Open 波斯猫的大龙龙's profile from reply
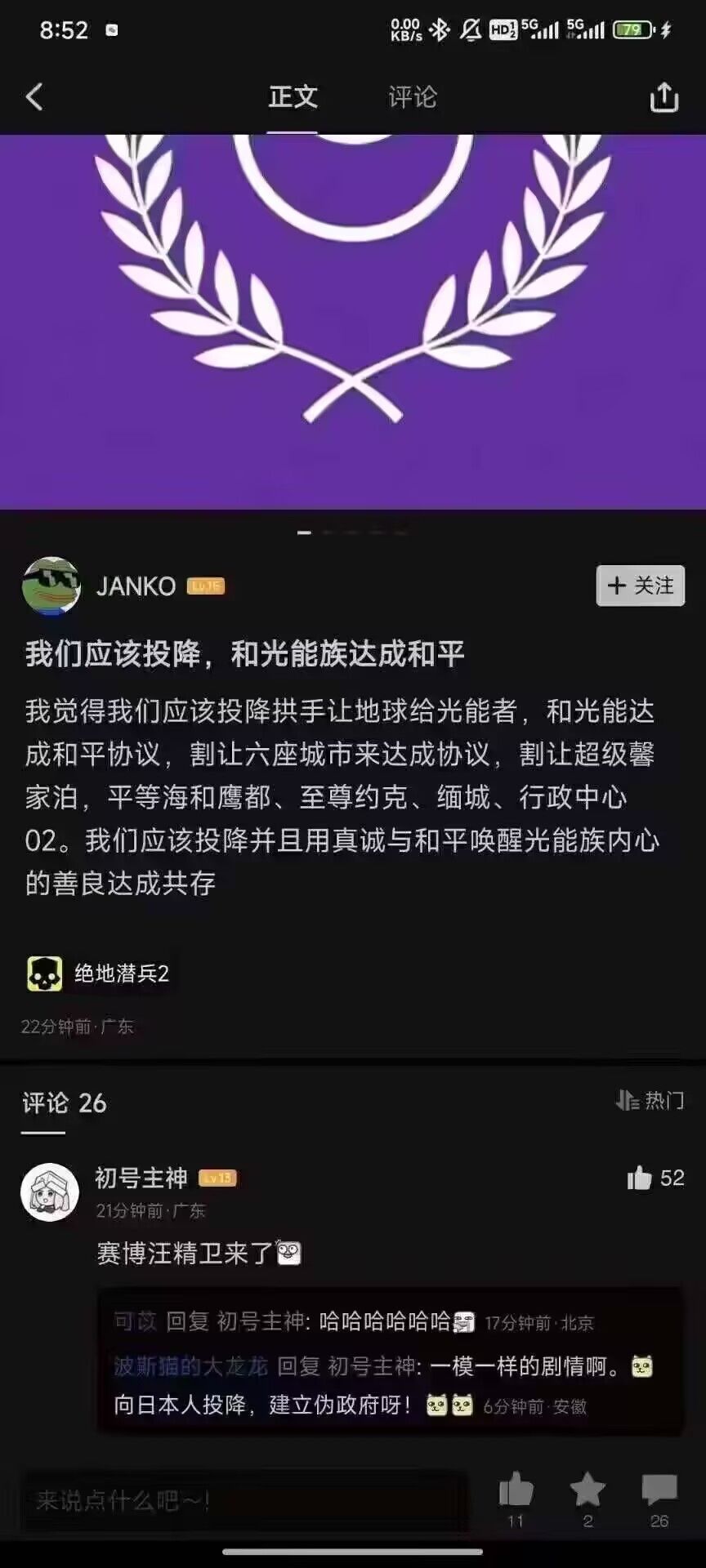 [x=190, y=1366]
